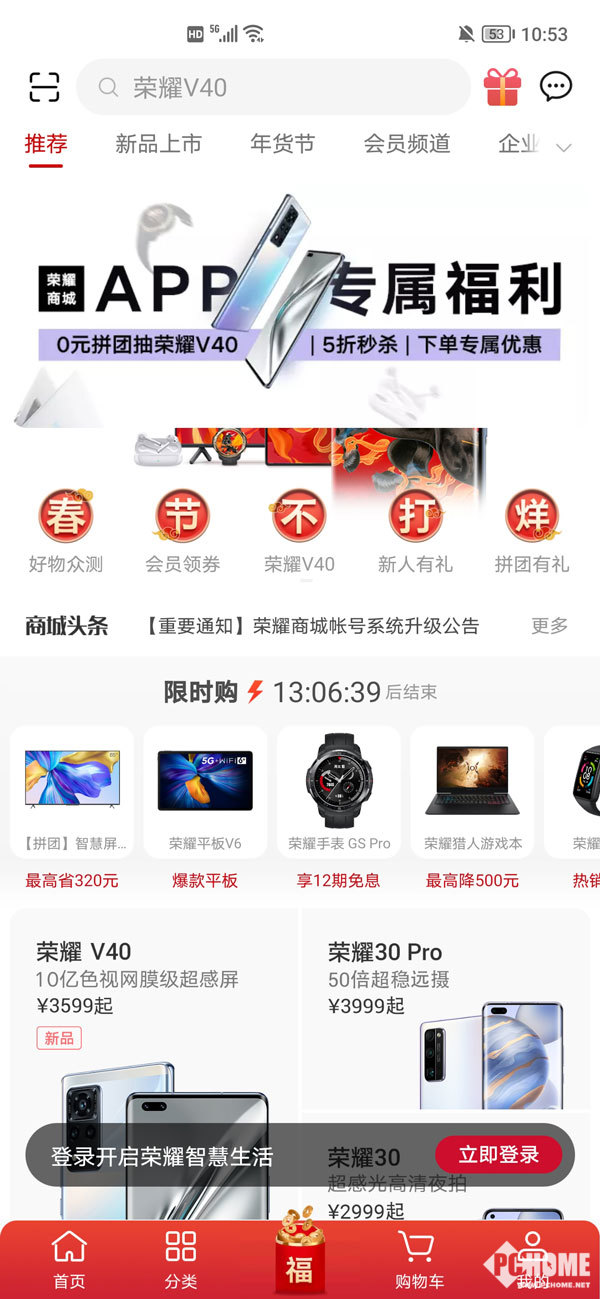Select the 会员频道 tab
The height and width of the screenshot is (1299, 600).
tap(406, 144)
